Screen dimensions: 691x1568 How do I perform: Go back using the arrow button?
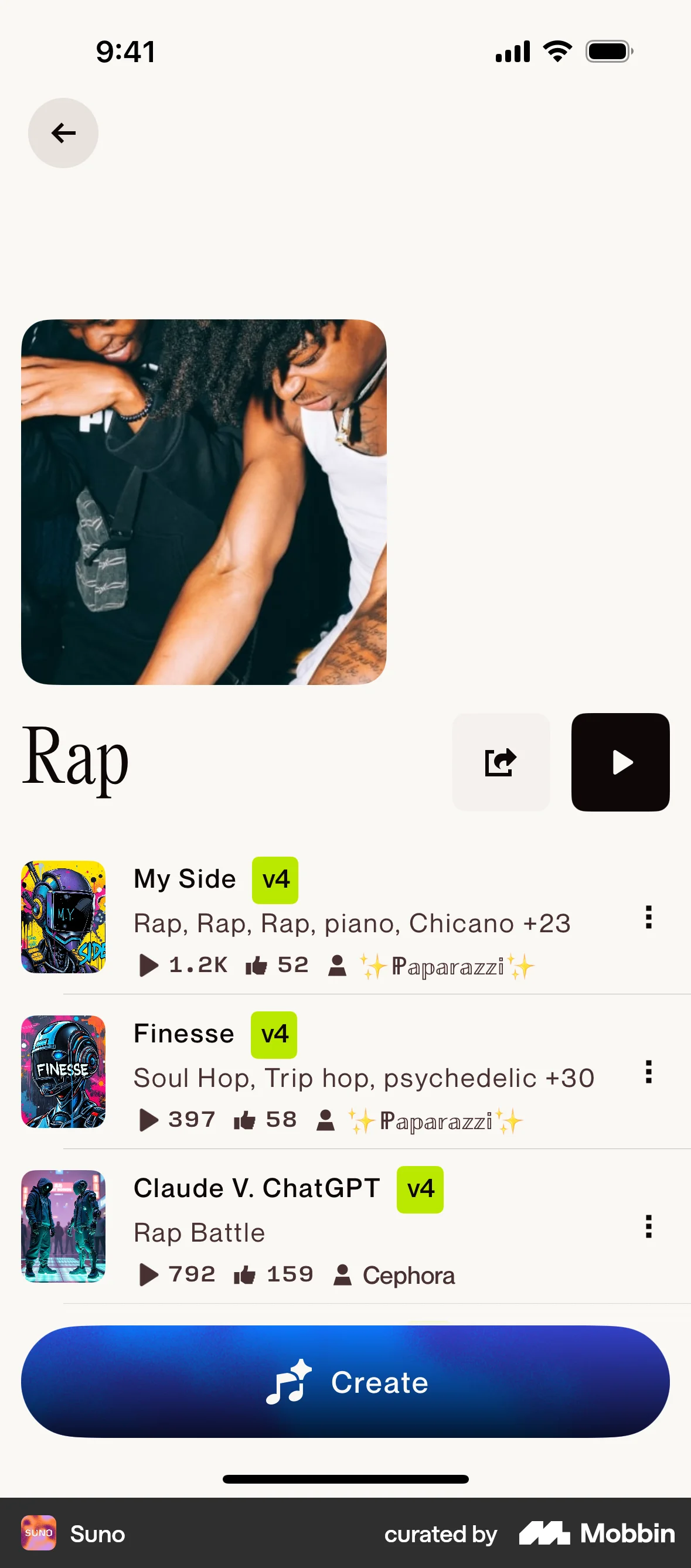click(x=63, y=132)
